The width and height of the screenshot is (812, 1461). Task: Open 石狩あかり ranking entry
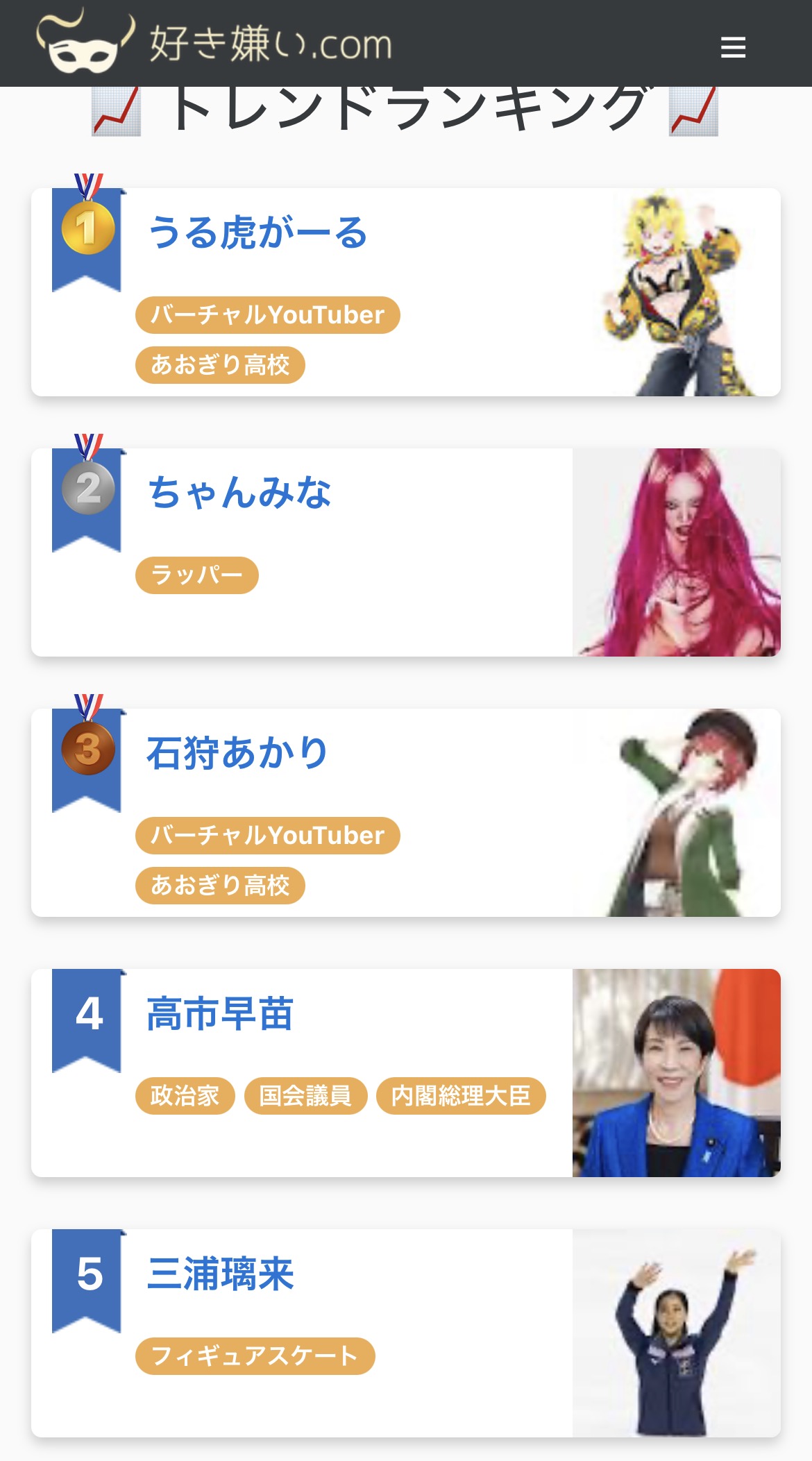click(x=237, y=753)
